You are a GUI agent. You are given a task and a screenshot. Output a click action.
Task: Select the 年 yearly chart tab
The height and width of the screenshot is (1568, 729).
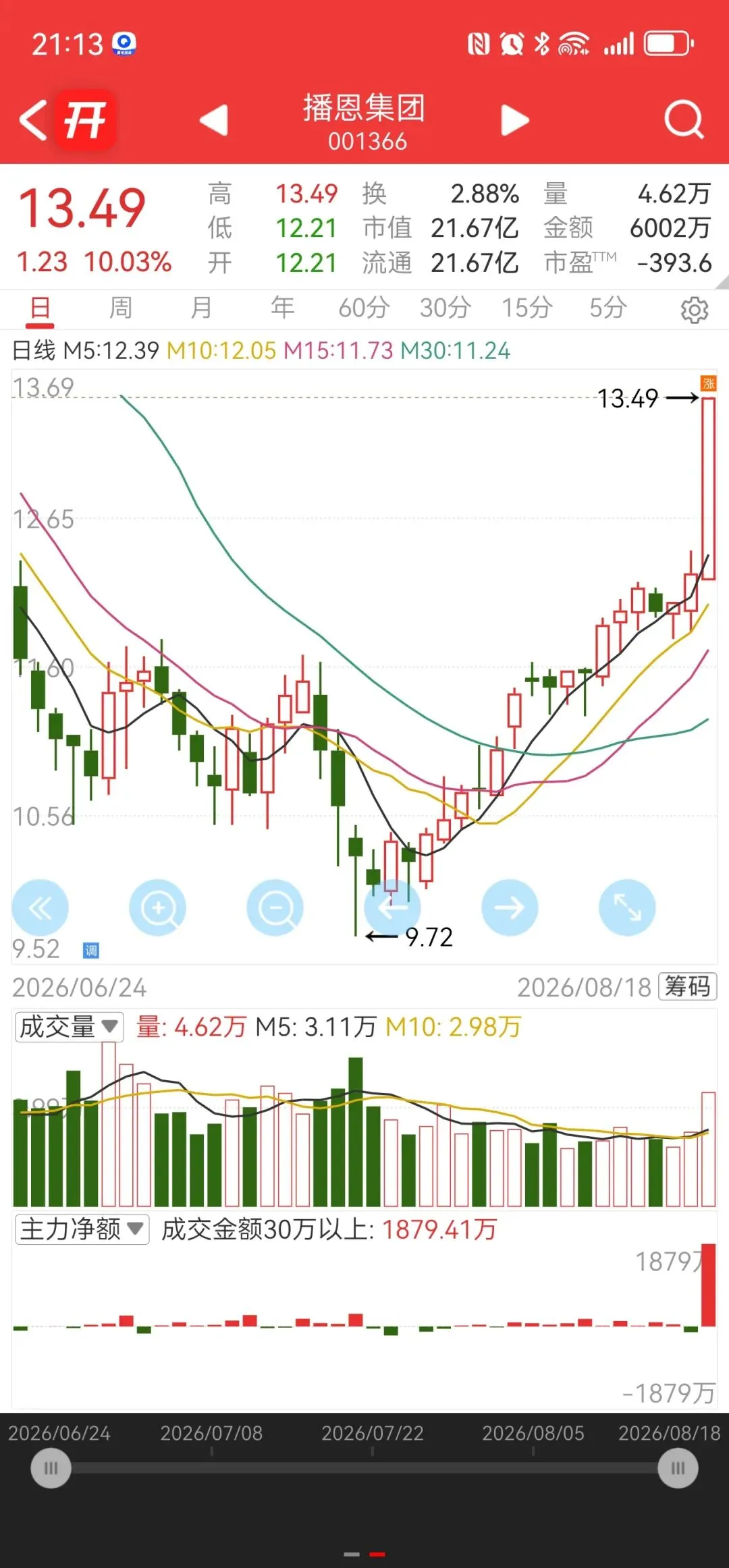click(x=283, y=308)
